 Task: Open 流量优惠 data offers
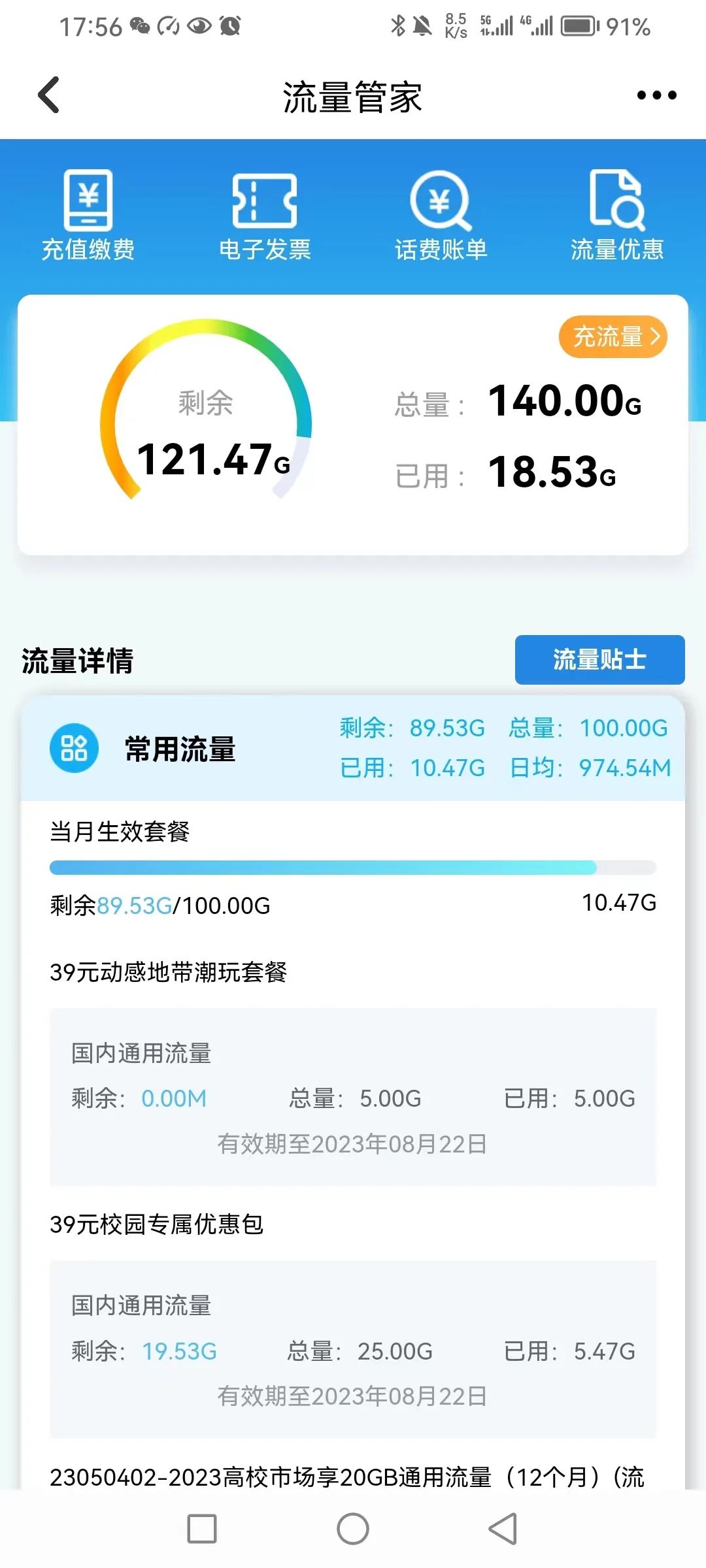pyautogui.click(x=617, y=216)
